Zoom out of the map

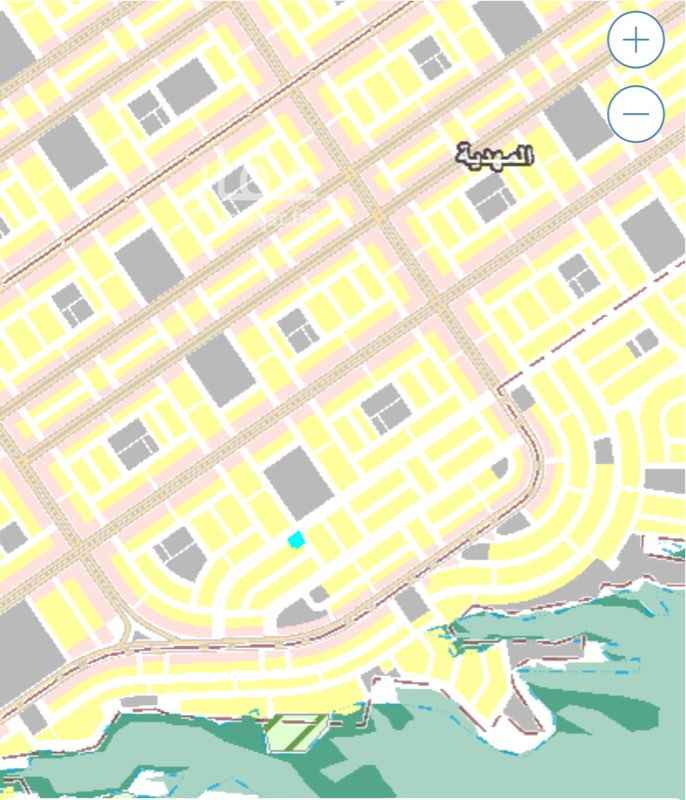[636, 113]
